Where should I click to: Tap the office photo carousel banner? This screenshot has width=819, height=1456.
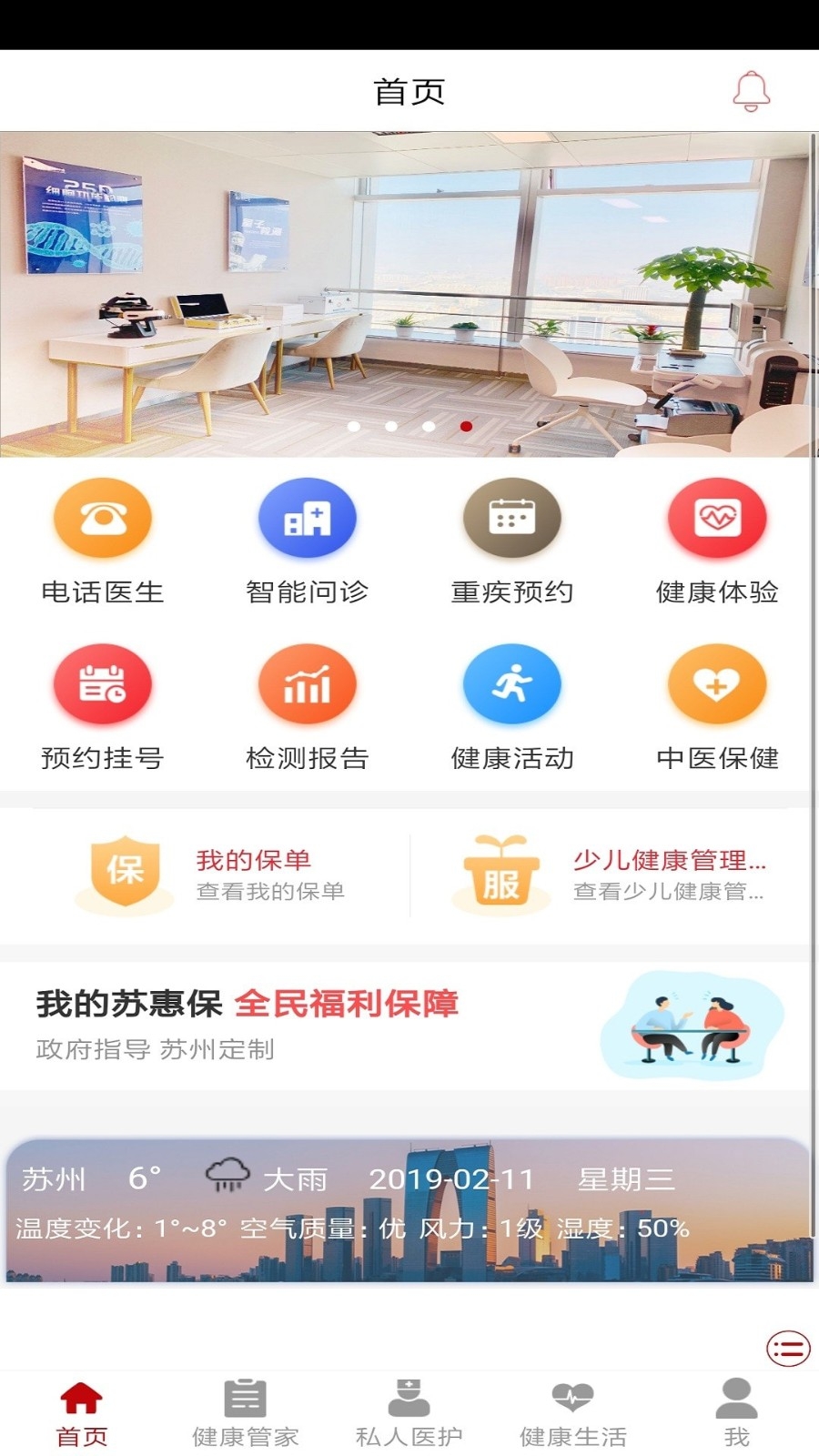(405, 294)
